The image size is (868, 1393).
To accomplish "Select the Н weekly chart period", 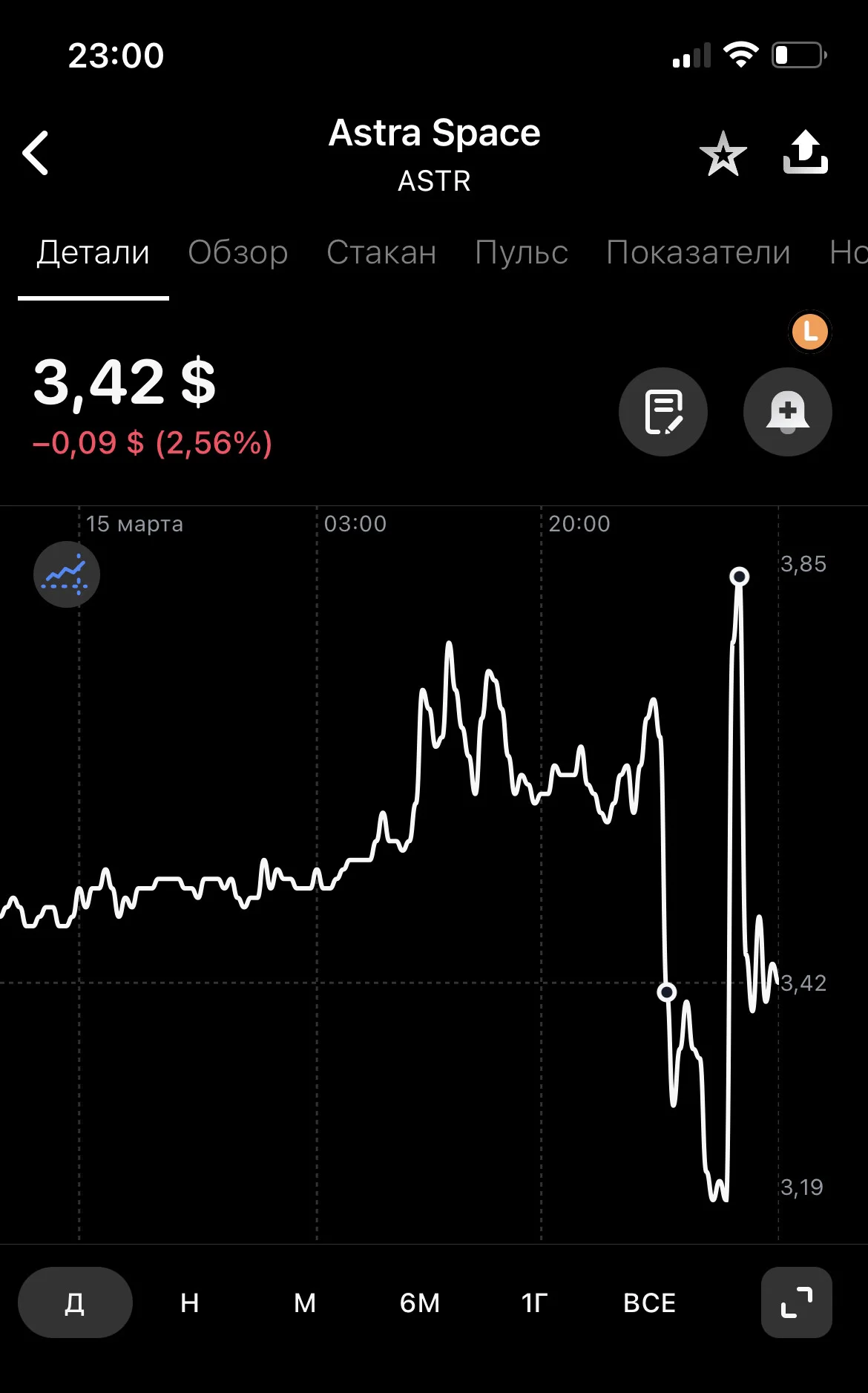I will [x=190, y=1302].
